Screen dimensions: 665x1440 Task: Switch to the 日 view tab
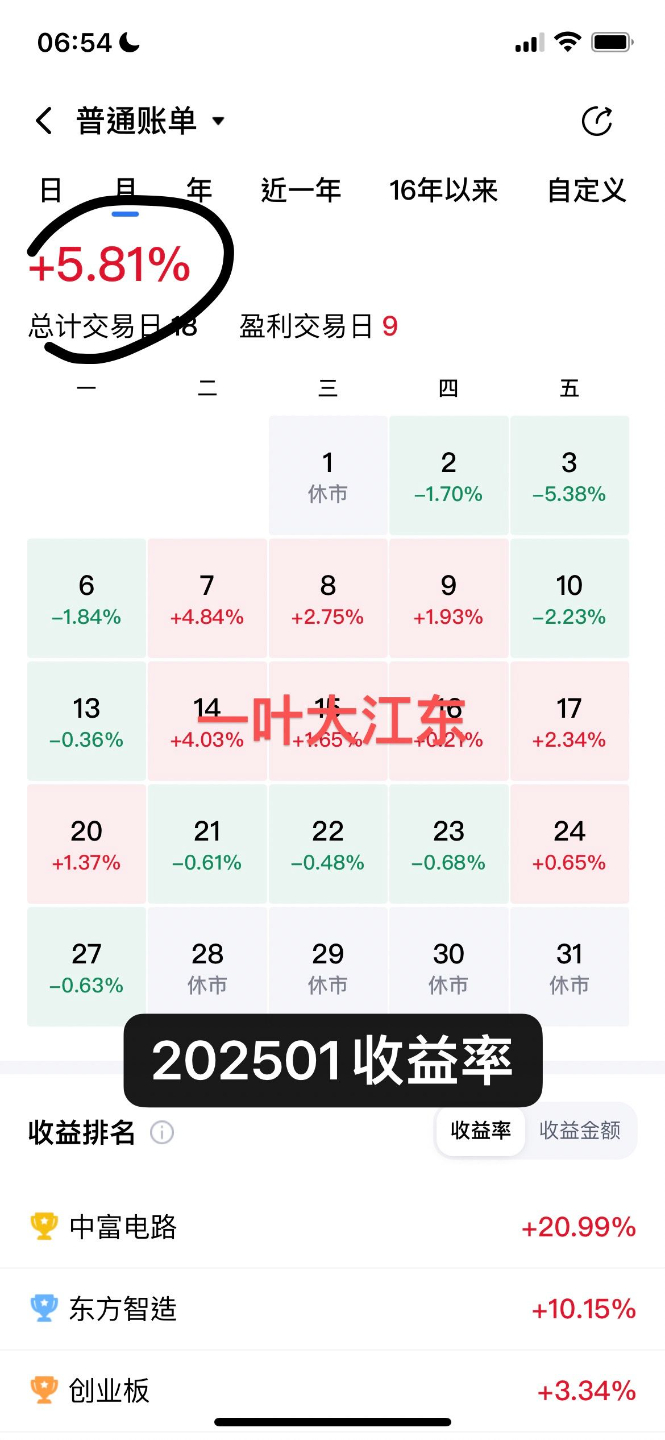(50, 190)
